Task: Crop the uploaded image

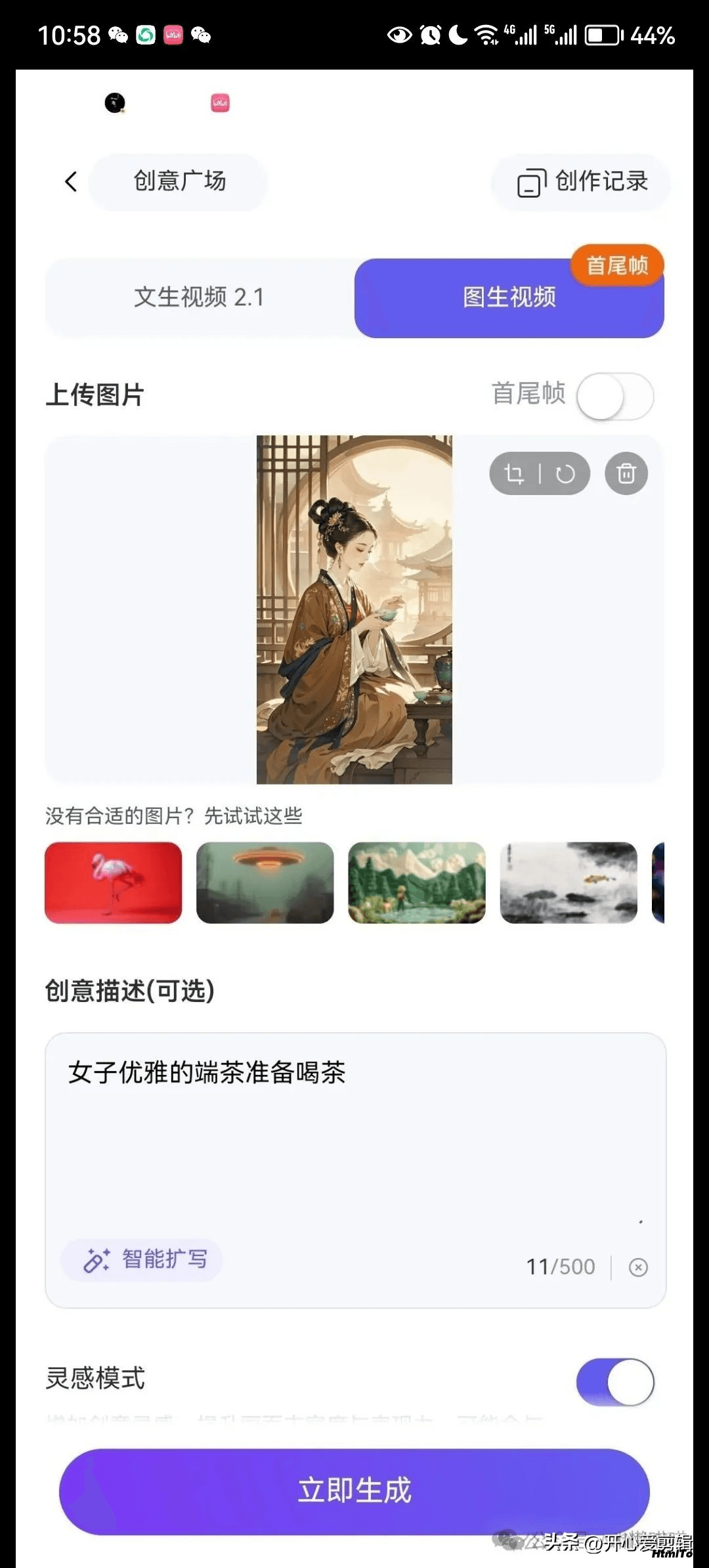Action: pyautogui.click(x=514, y=473)
